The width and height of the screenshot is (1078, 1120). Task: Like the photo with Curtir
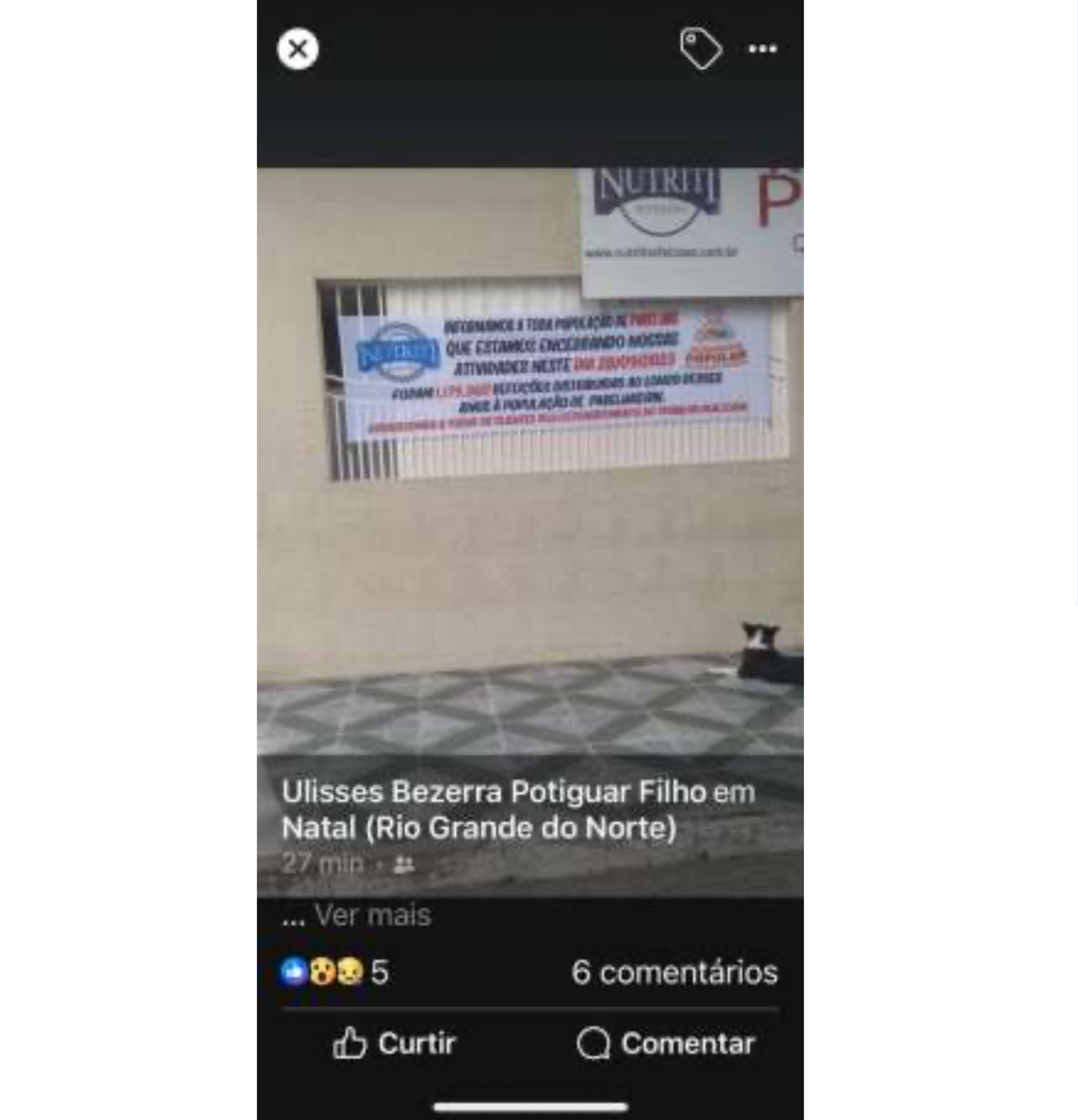coord(395,1043)
